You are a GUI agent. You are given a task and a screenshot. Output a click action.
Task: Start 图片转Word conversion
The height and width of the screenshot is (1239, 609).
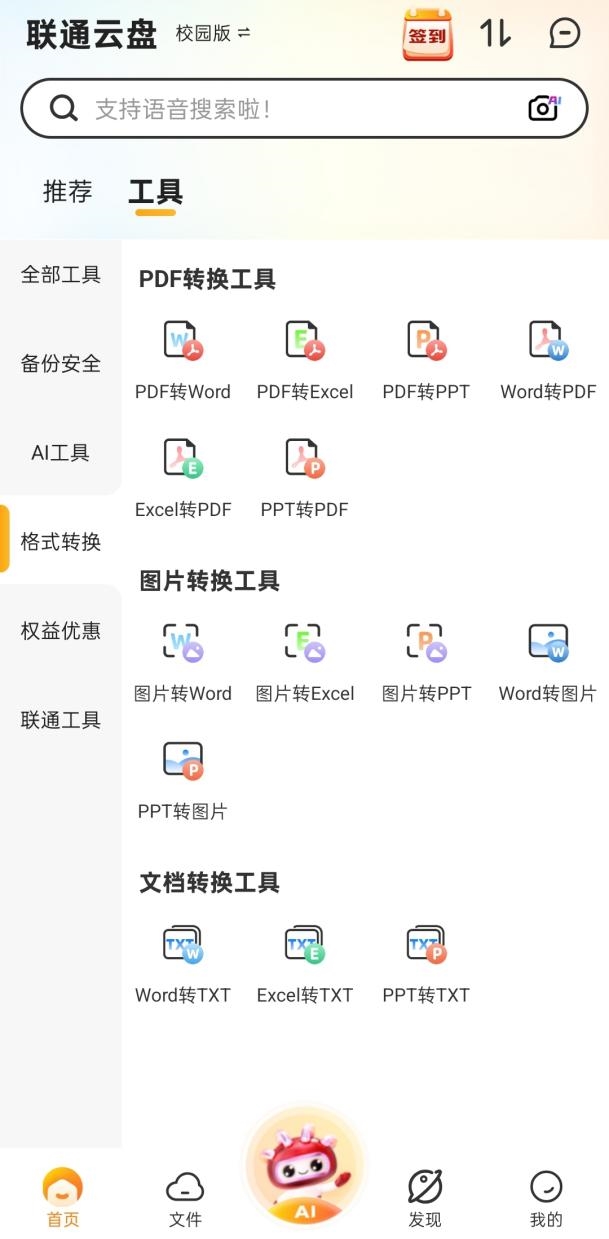(x=183, y=662)
